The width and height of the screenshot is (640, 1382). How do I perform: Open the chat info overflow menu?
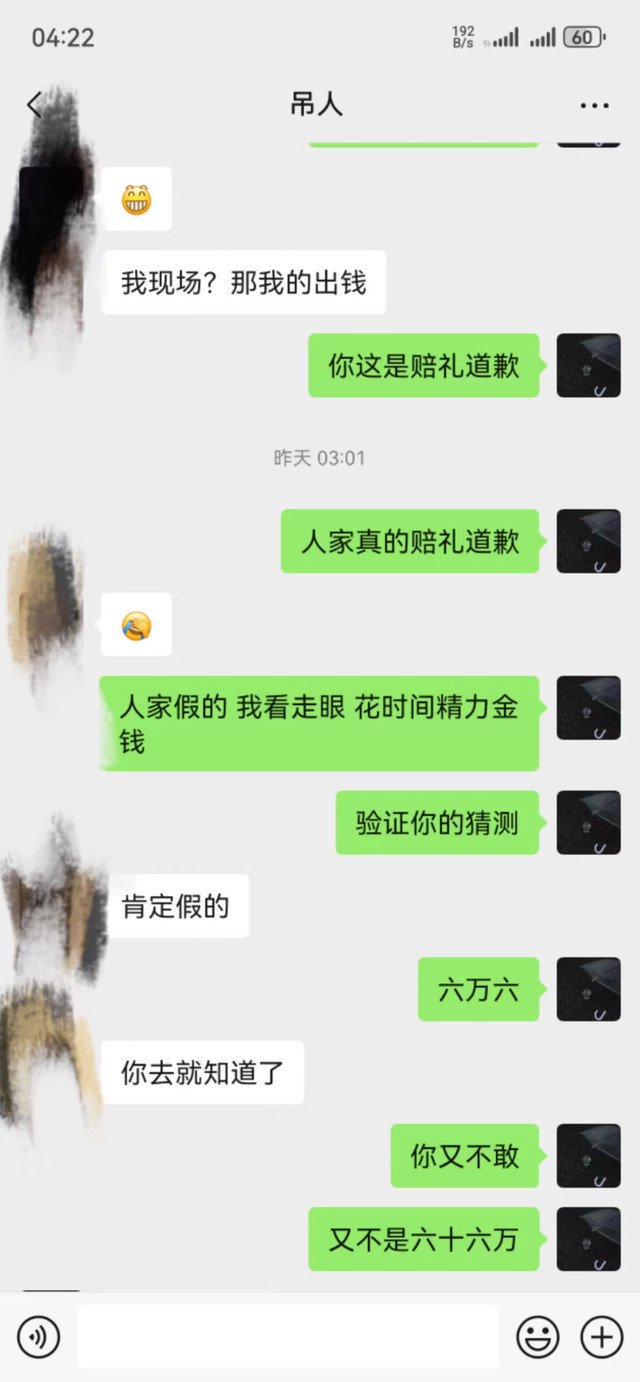(594, 105)
